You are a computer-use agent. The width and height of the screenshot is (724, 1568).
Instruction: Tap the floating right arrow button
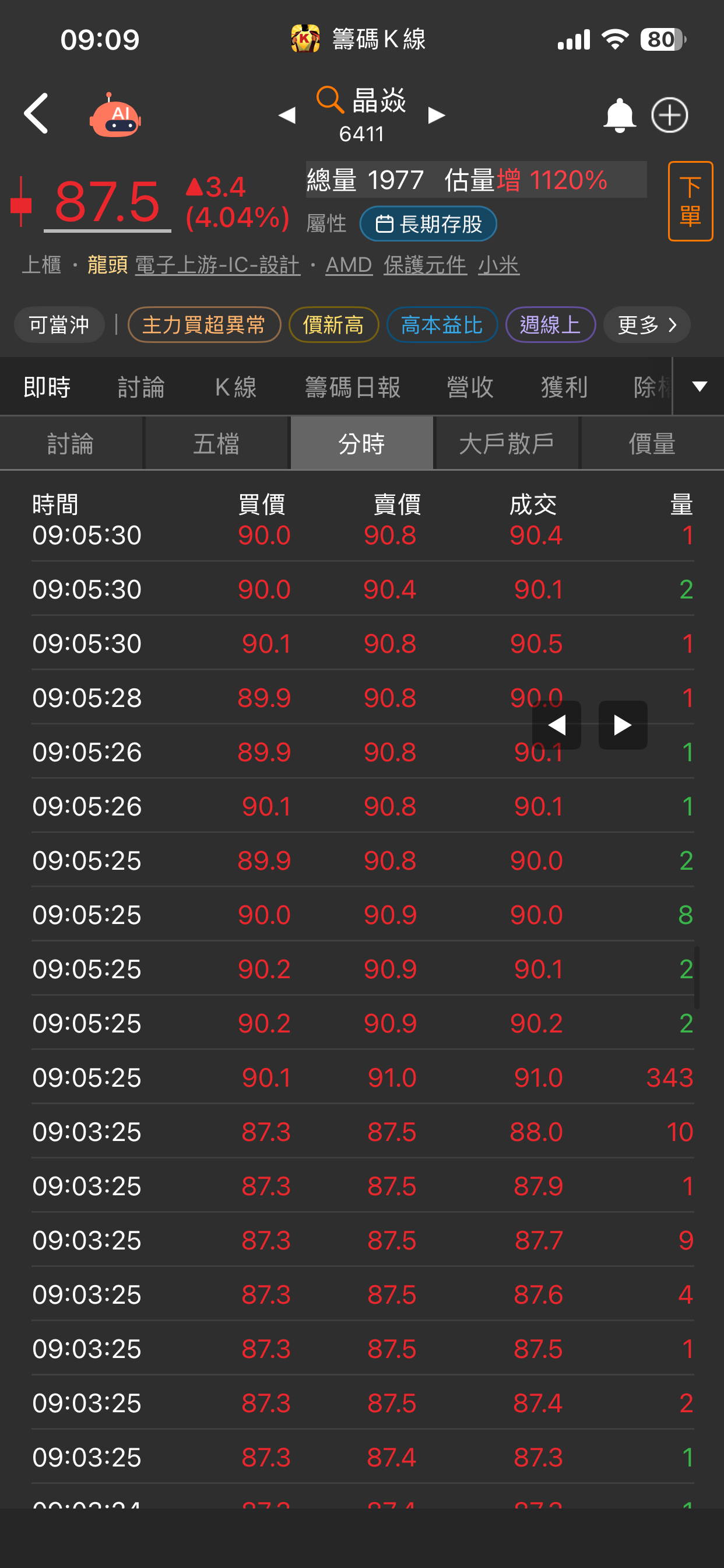point(623,725)
